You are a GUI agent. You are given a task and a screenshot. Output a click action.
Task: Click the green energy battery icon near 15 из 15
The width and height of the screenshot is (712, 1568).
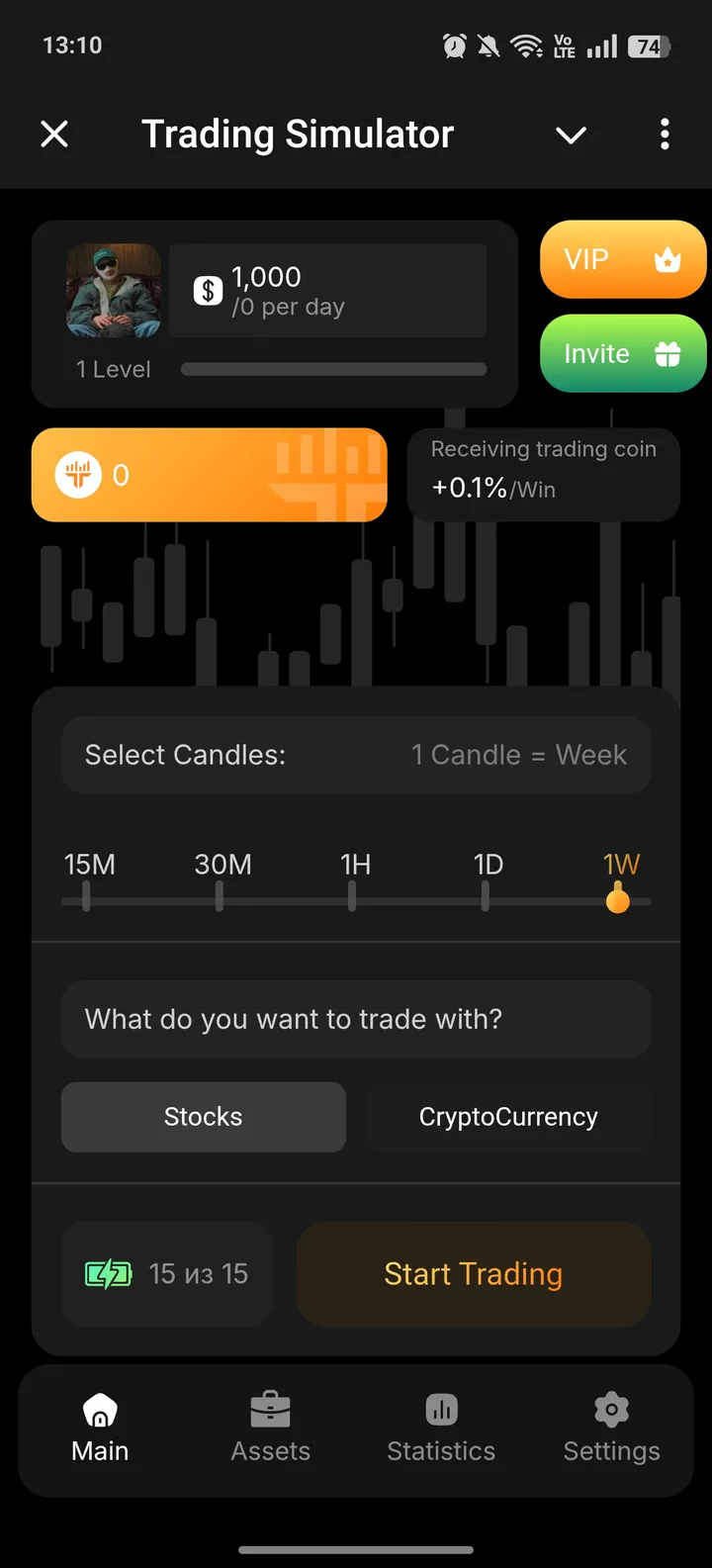tap(109, 1274)
